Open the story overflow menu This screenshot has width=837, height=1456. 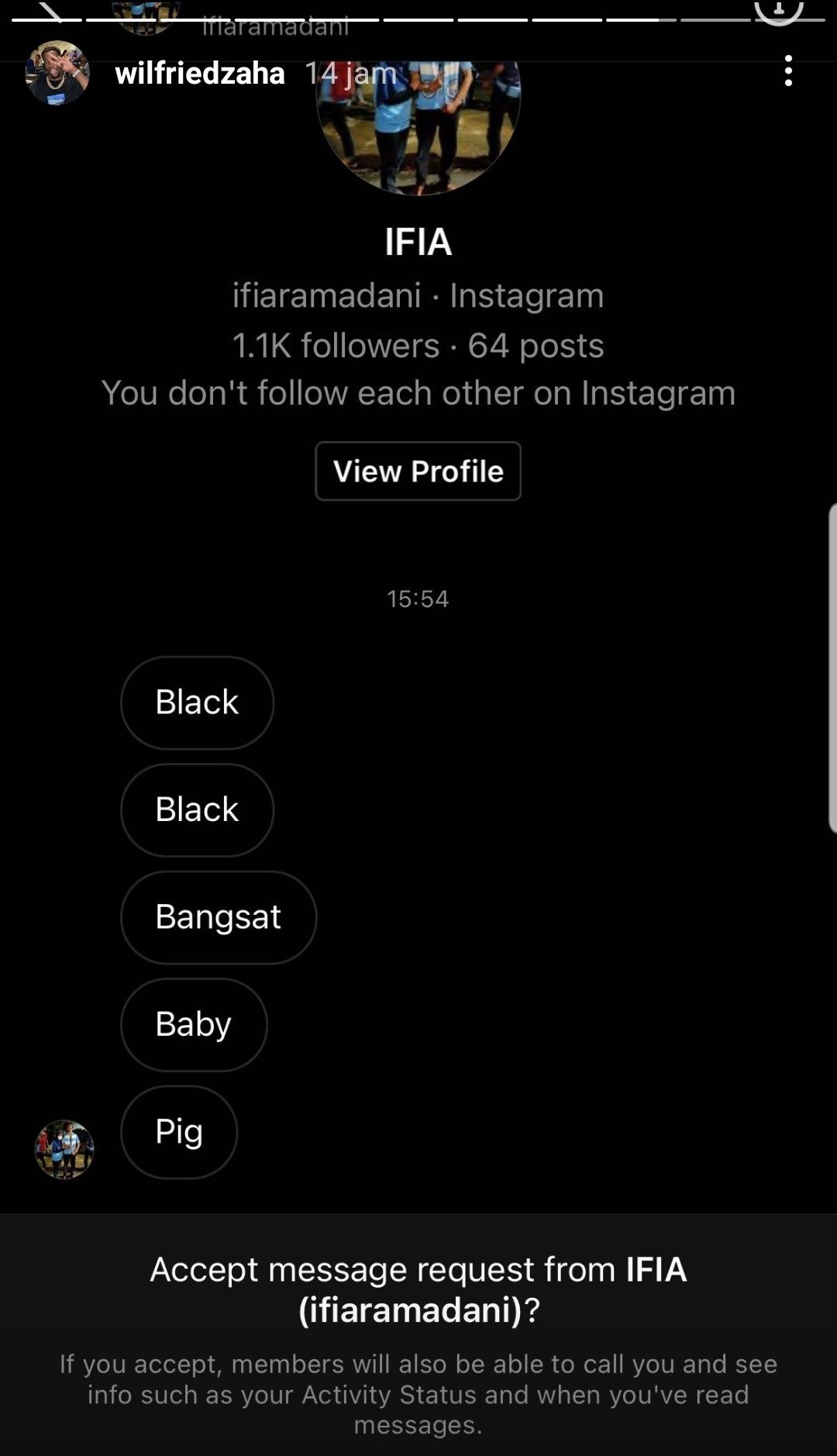click(787, 71)
